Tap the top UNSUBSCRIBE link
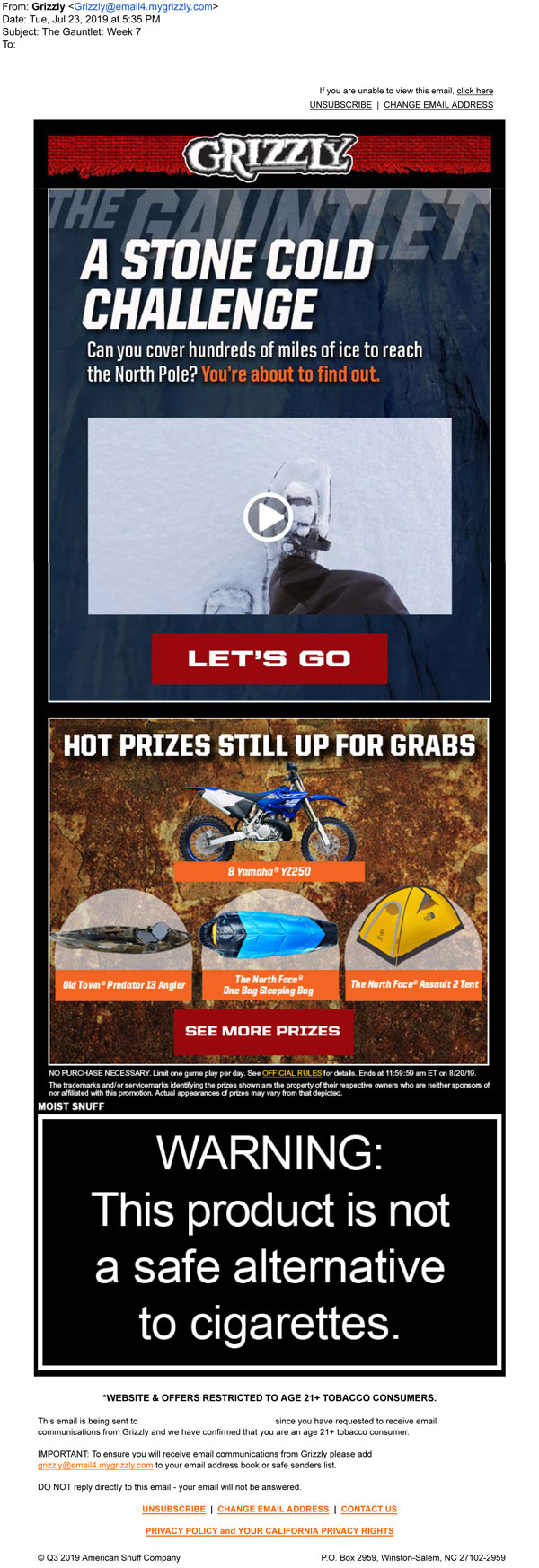This screenshot has height=1568, width=539. pyautogui.click(x=340, y=105)
